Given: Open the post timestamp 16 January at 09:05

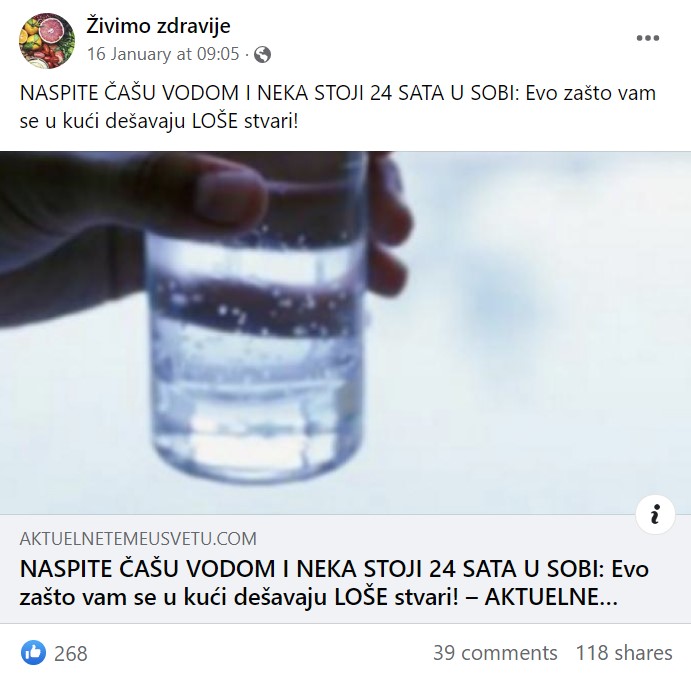Looking at the screenshot, I should [x=163, y=54].
